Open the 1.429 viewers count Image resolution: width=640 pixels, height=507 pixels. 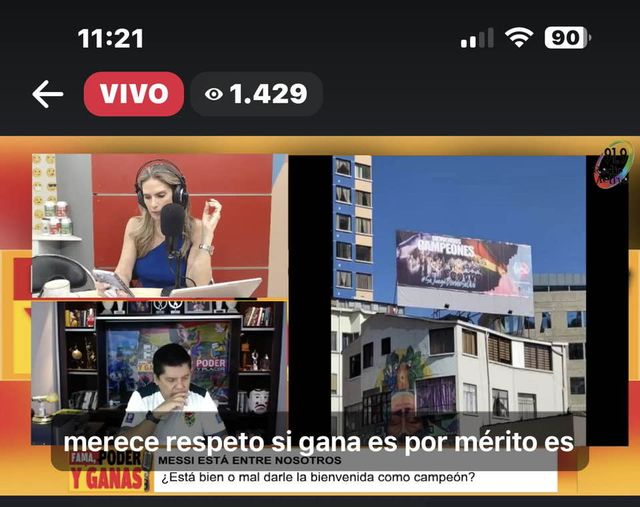click(x=256, y=94)
